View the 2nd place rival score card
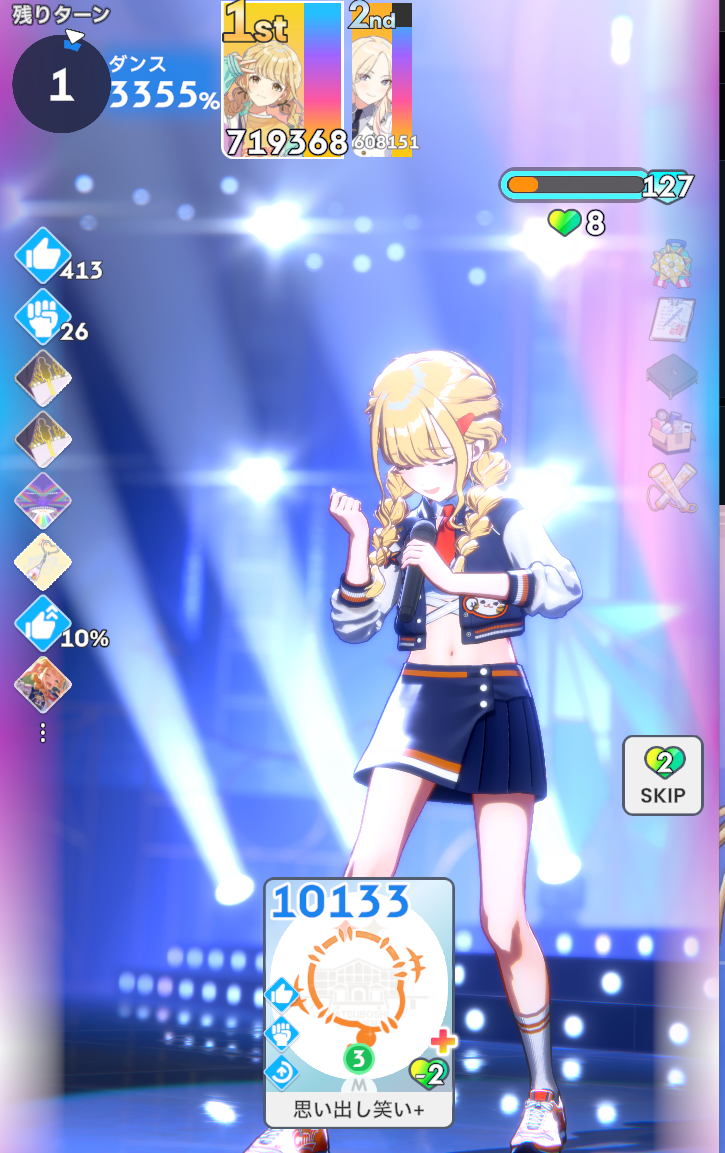 (382, 78)
